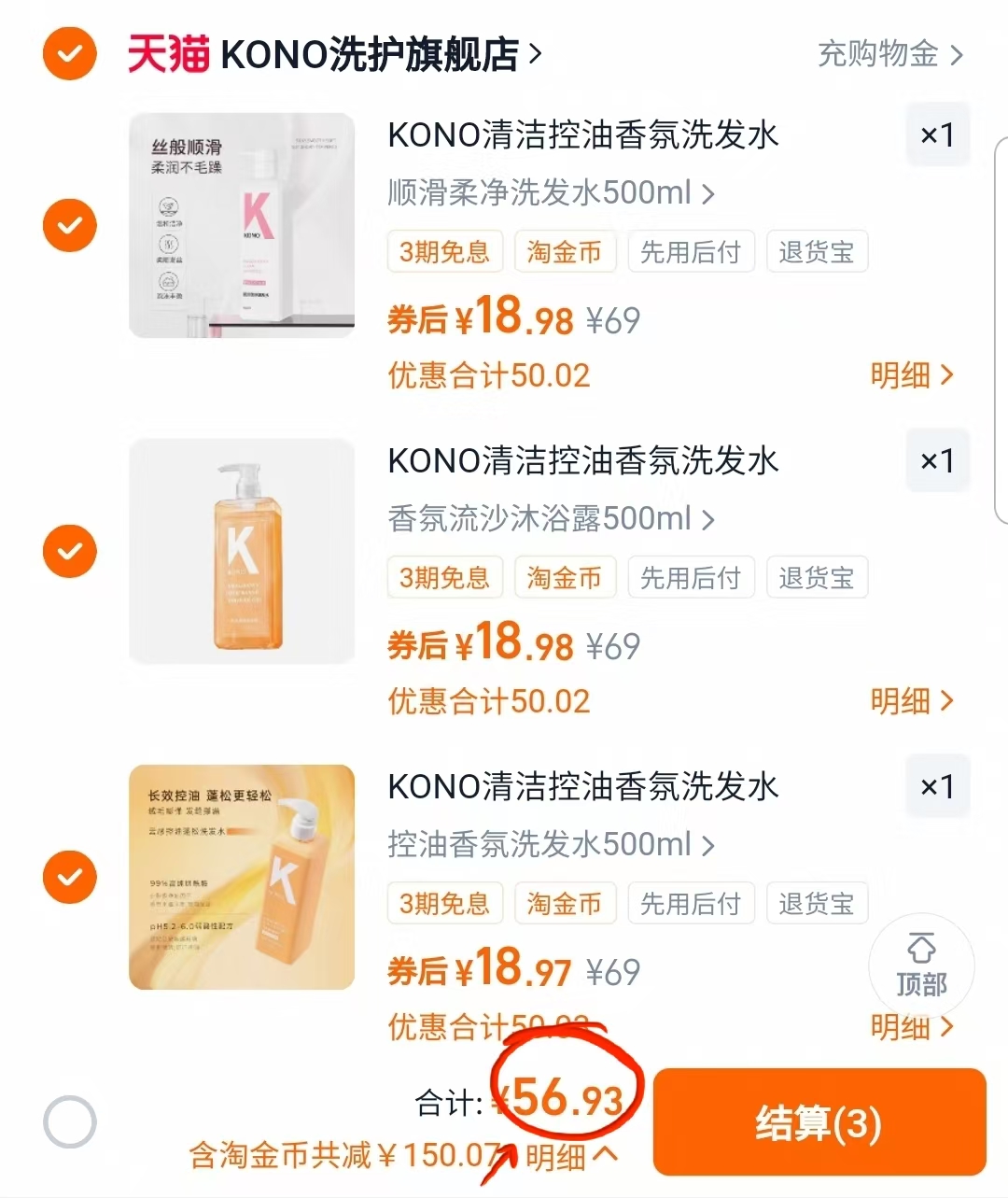Click the 退货宝 tag on the first product
Viewport: 1008px width, 1198px height.
pos(817,251)
